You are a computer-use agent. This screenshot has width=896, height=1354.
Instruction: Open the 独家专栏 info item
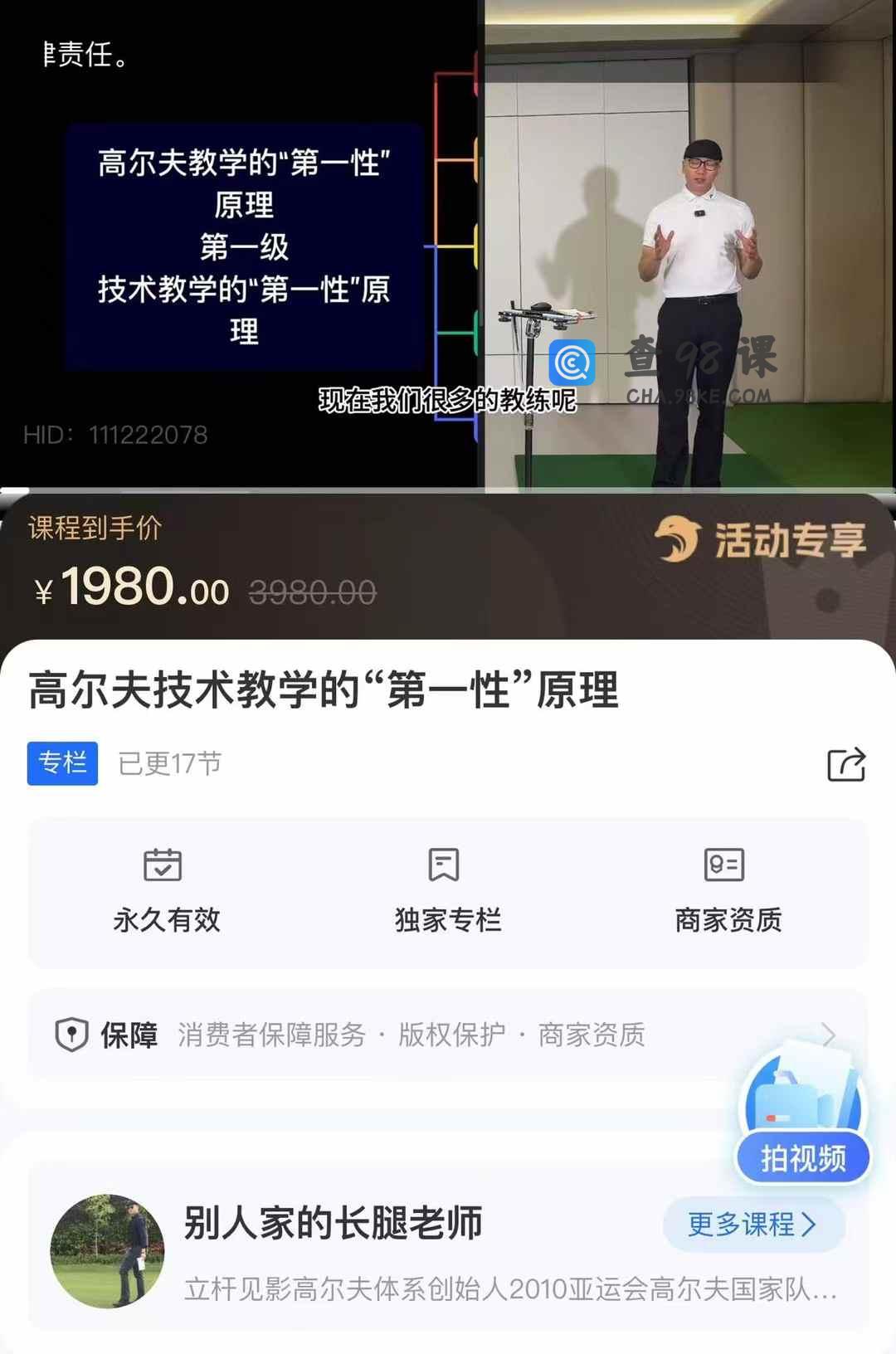448,892
